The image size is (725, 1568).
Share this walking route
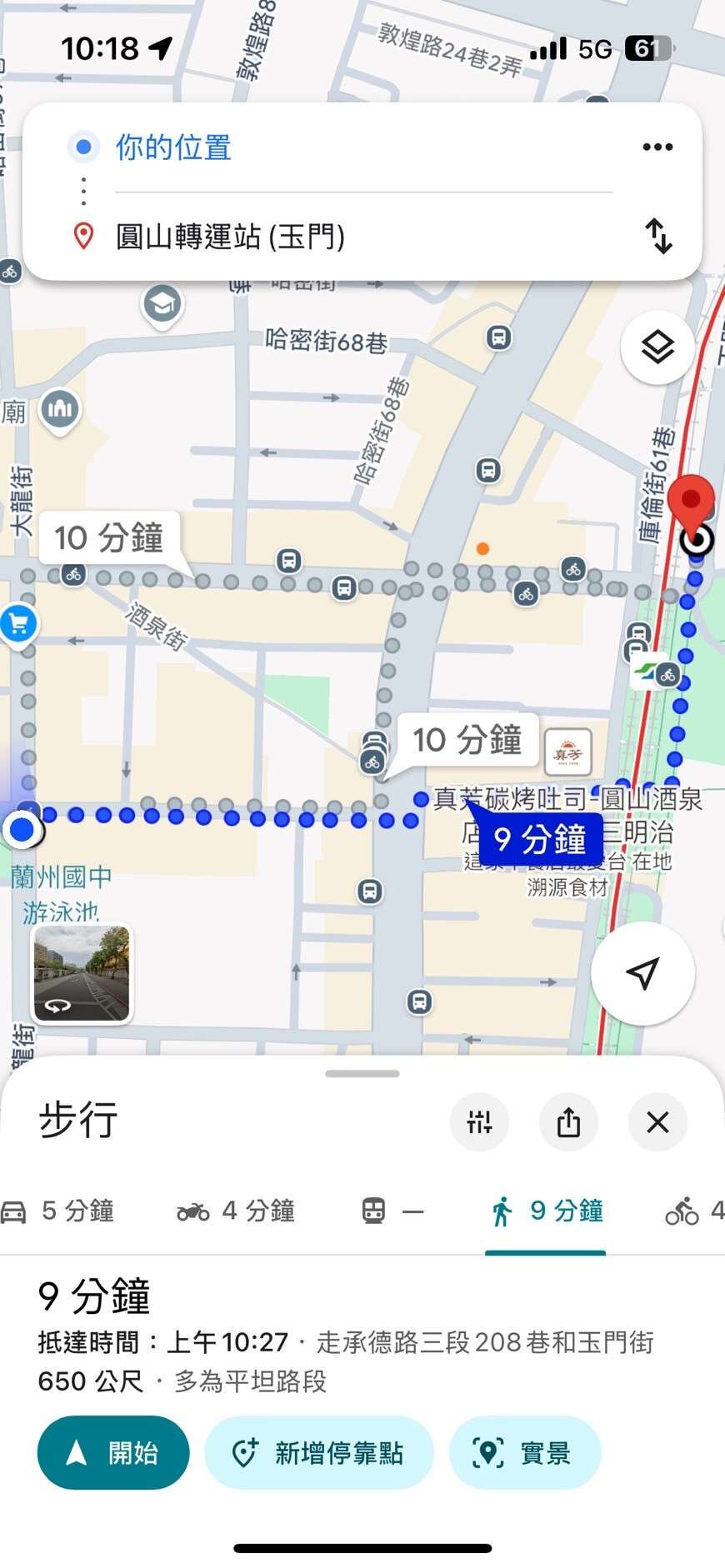click(x=568, y=1121)
